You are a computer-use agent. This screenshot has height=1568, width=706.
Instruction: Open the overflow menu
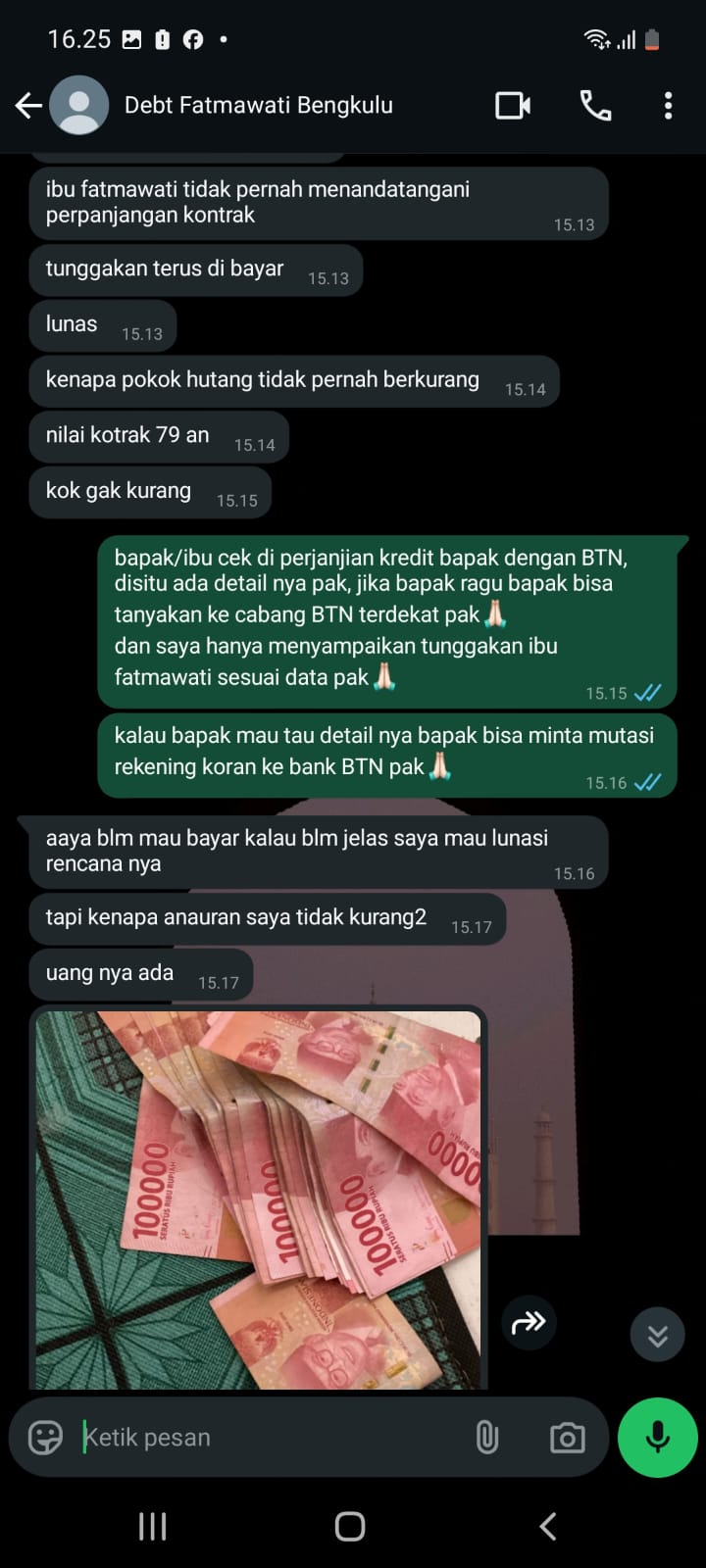coord(668,106)
